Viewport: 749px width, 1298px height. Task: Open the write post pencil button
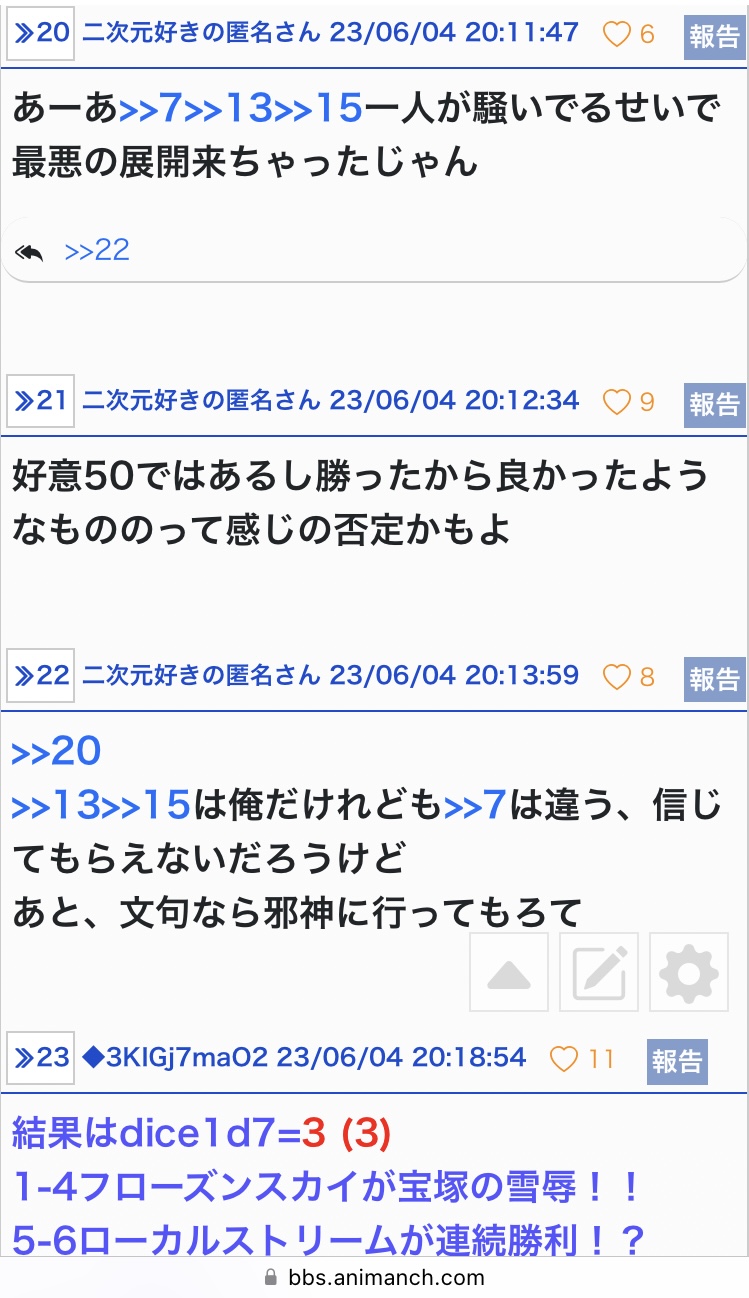(x=599, y=972)
